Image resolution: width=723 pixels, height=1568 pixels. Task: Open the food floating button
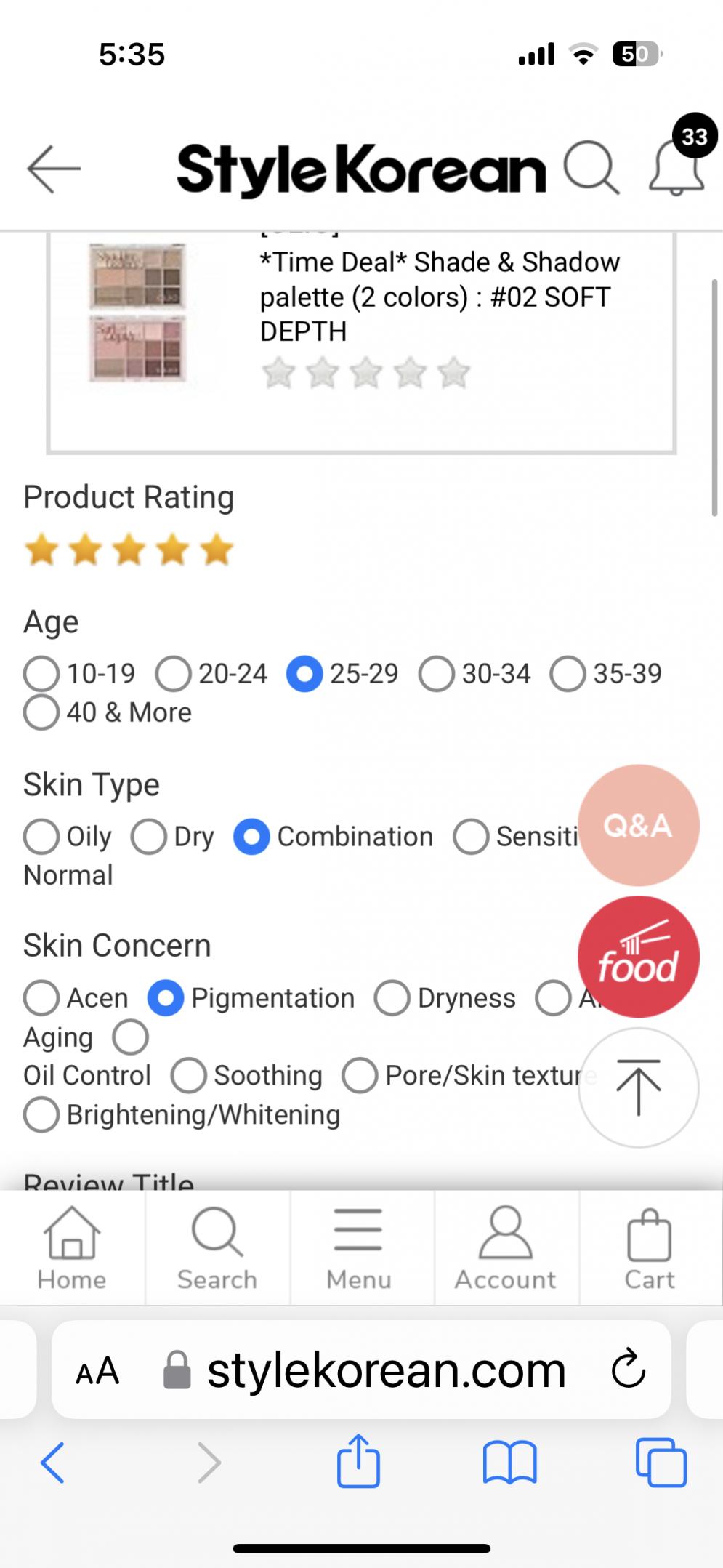coord(638,956)
